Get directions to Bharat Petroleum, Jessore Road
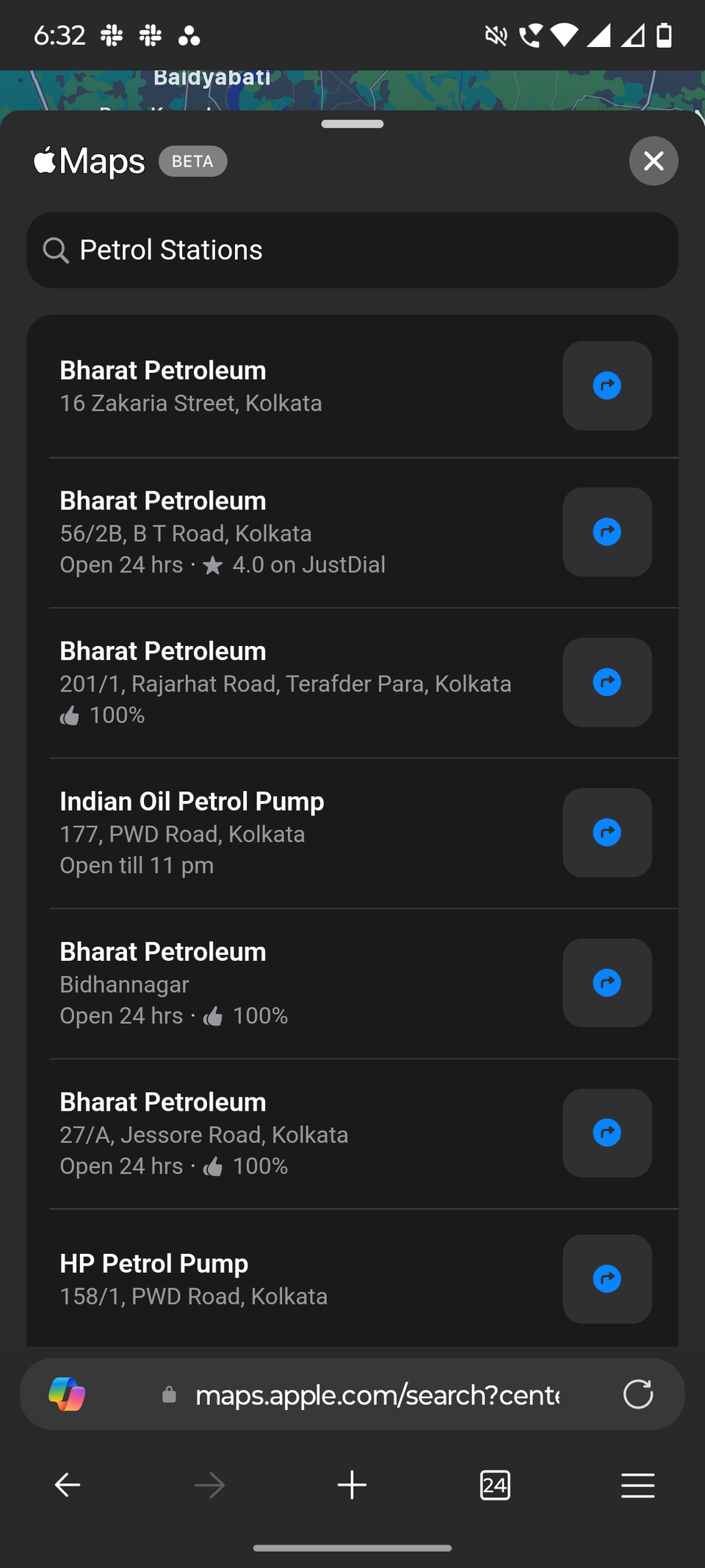 [x=607, y=1133]
